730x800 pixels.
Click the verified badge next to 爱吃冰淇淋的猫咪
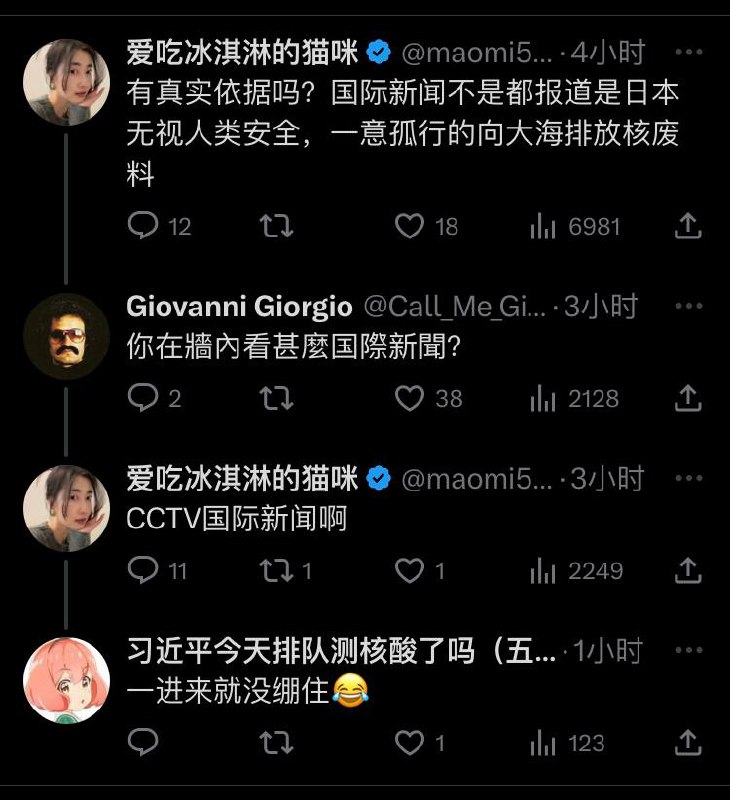tap(377, 44)
